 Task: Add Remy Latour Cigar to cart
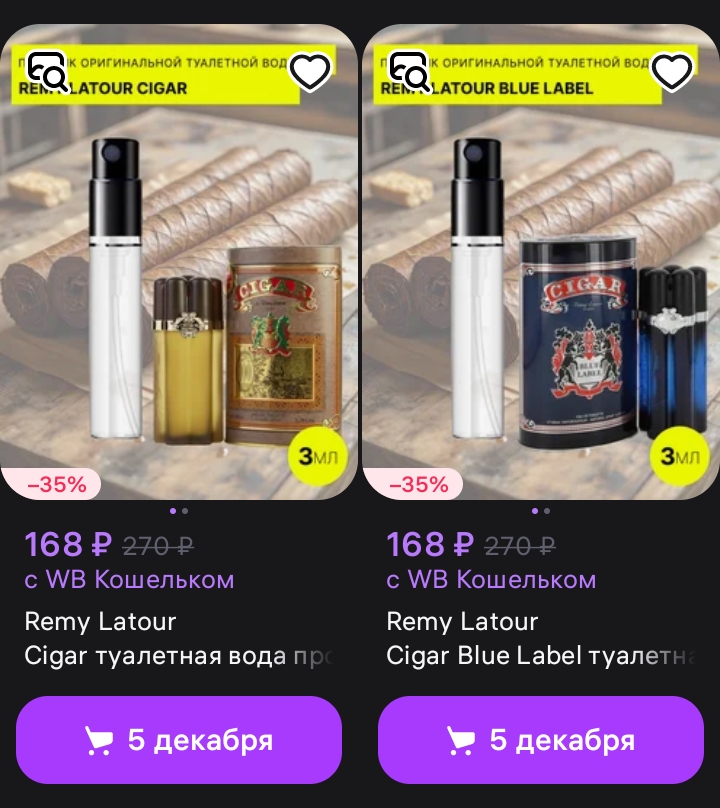point(179,740)
